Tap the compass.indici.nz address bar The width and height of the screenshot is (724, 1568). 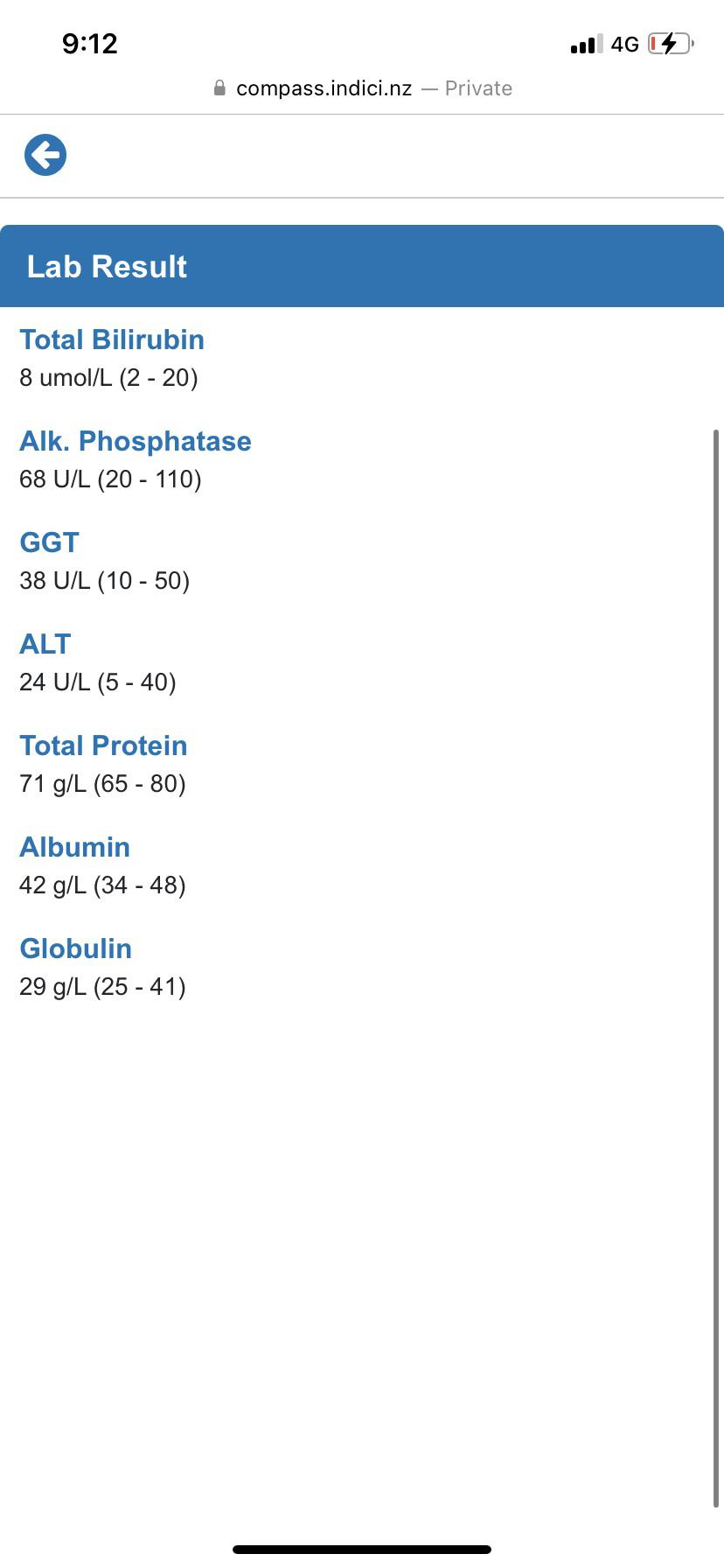(324, 87)
